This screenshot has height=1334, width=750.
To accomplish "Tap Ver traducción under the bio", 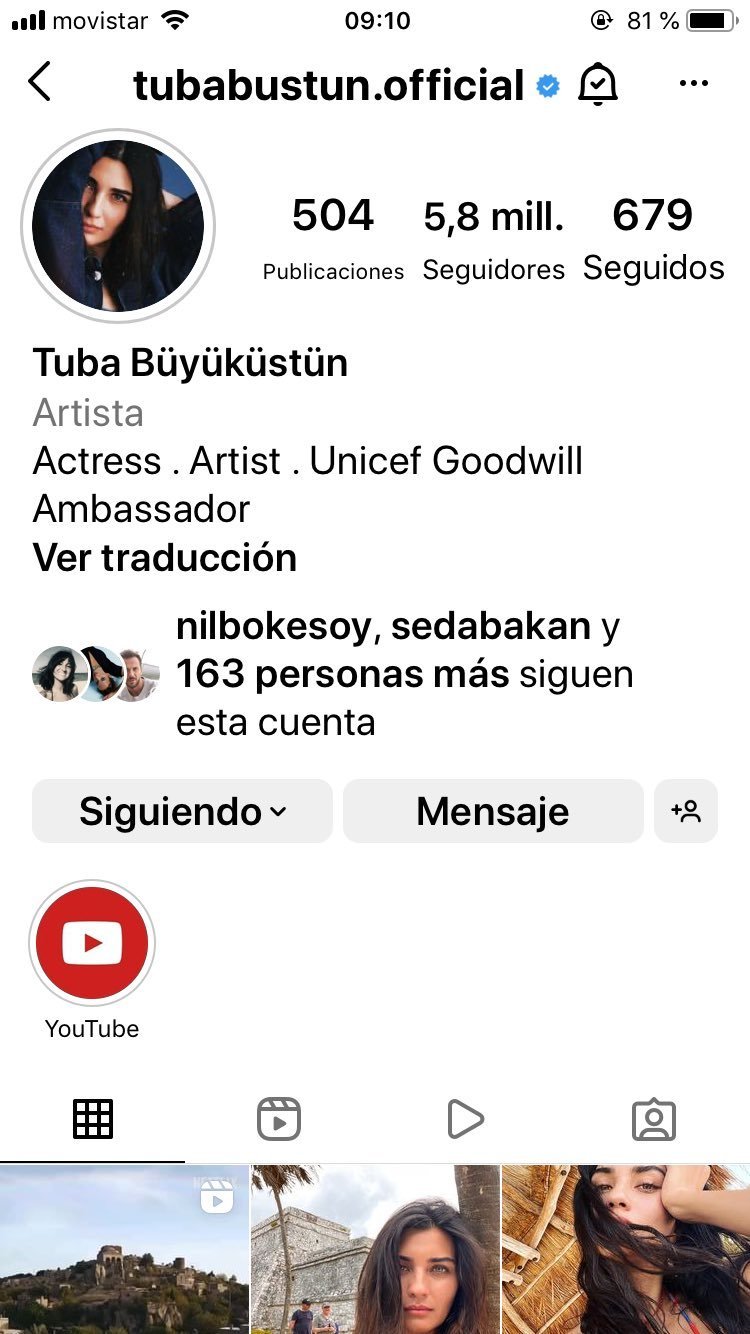I will tap(165, 558).
